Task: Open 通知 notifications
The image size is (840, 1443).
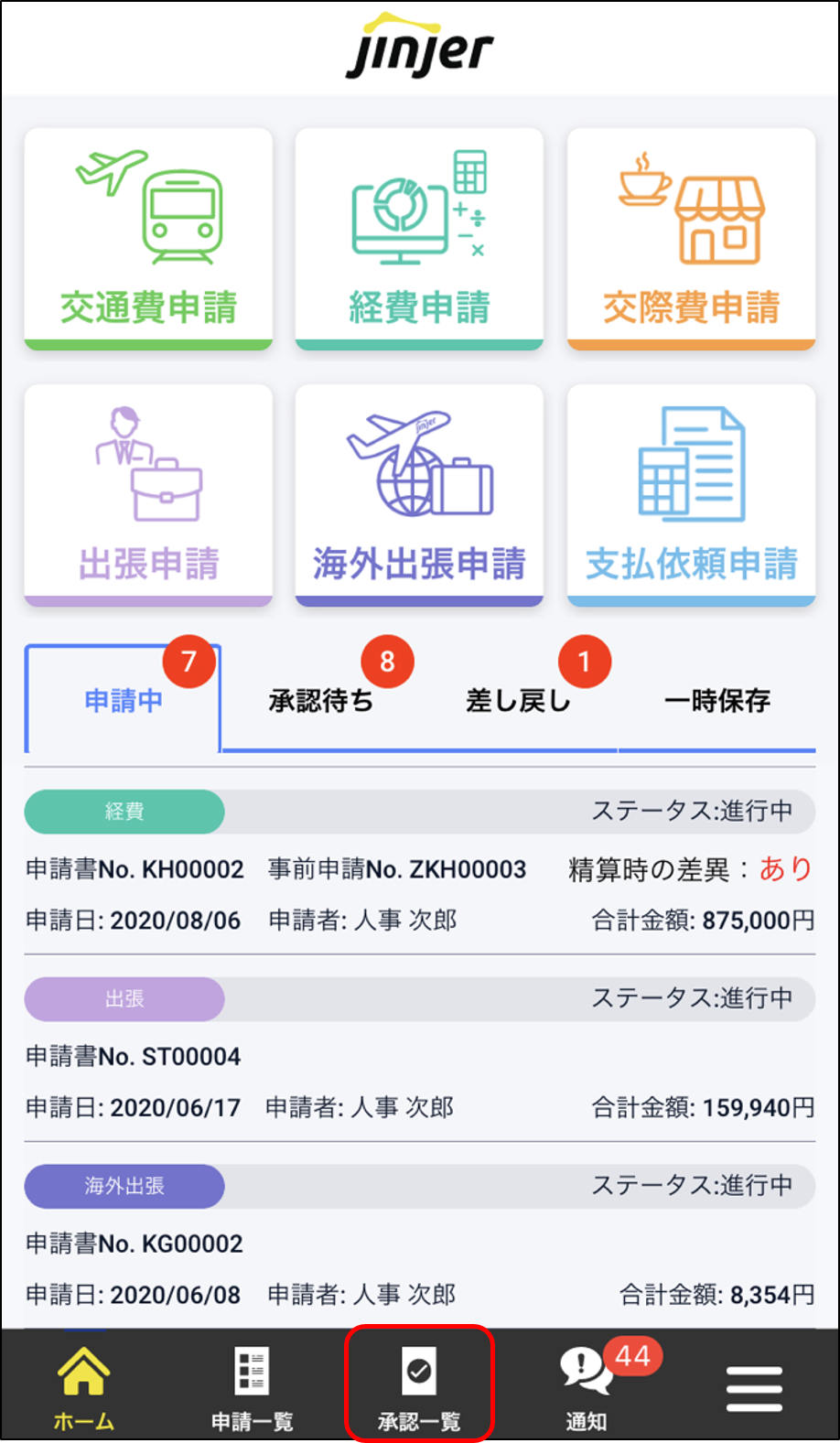Action: pos(587,1387)
